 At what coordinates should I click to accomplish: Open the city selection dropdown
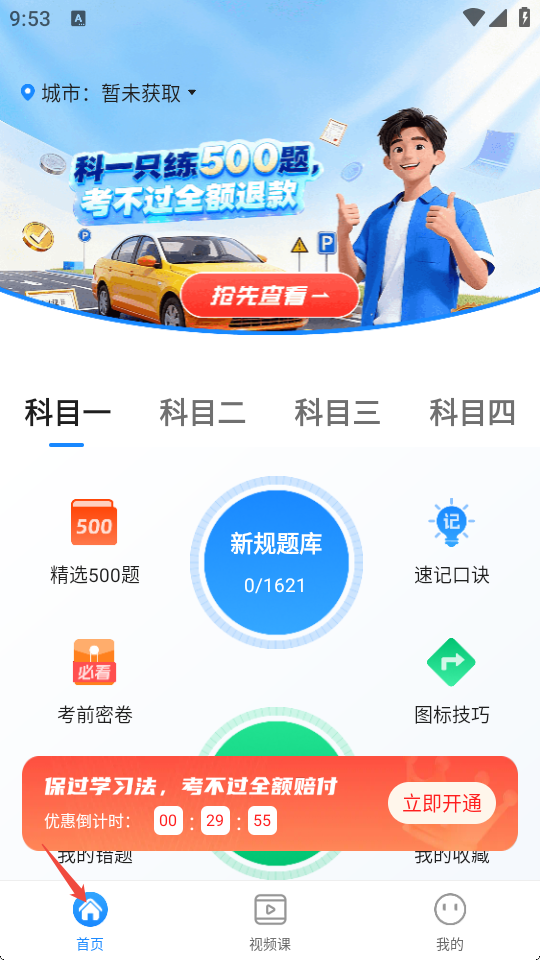click(x=108, y=93)
